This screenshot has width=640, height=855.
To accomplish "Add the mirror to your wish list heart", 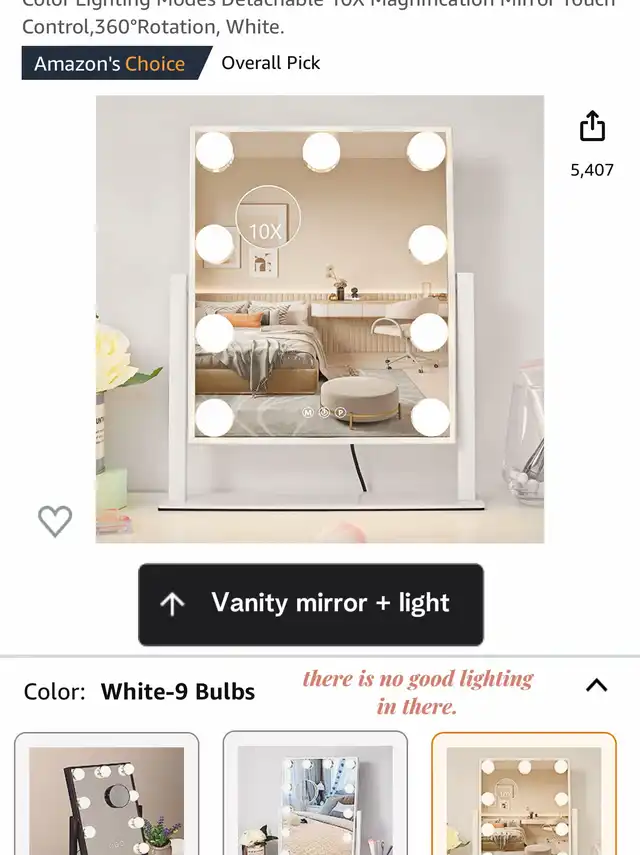I will 55,520.
